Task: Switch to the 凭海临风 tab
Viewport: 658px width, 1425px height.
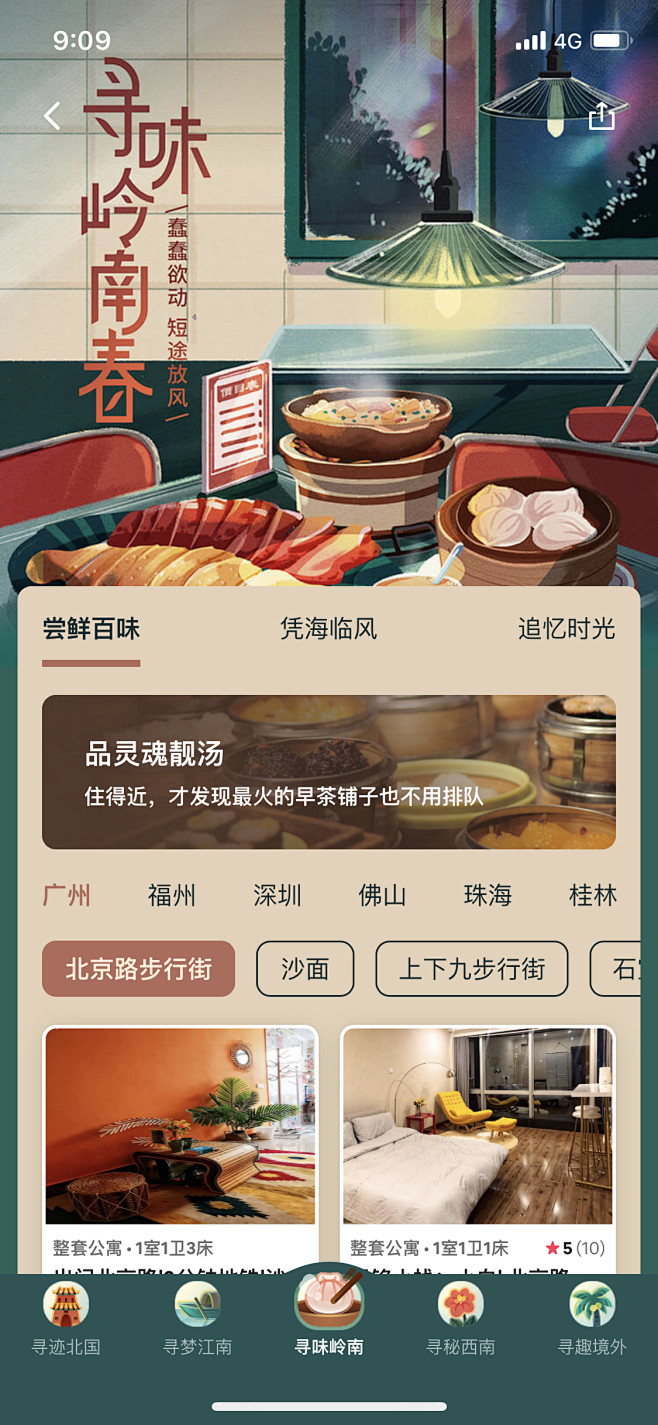Action: [328, 629]
